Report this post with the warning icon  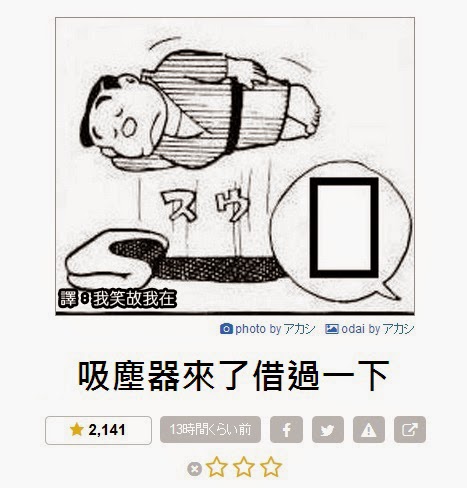[369, 430]
